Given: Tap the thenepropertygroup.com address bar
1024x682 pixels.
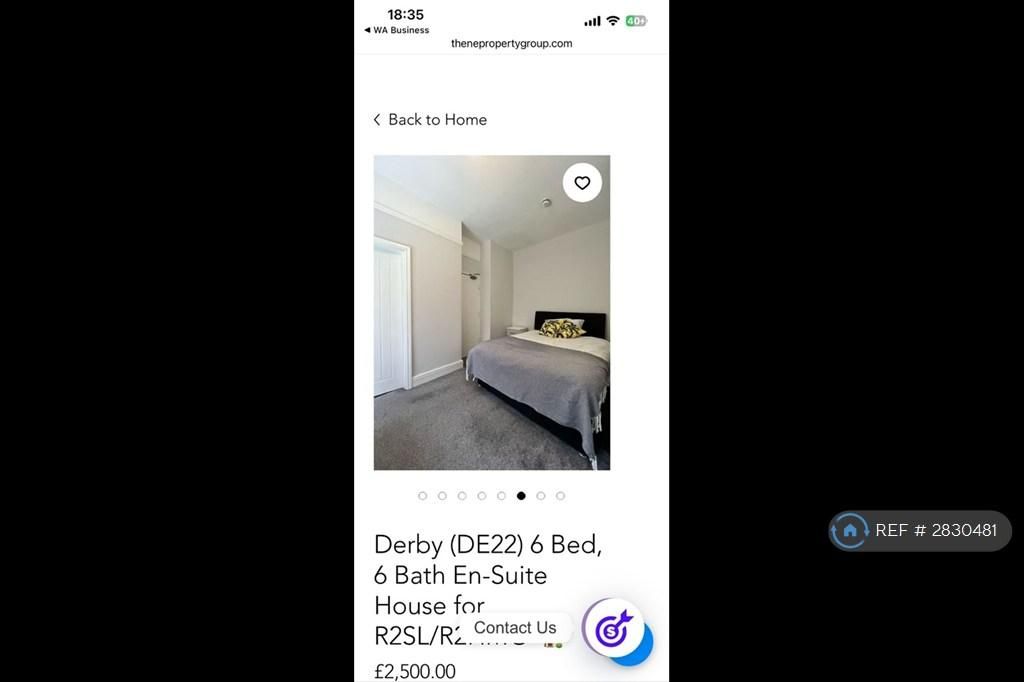Looking at the screenshot, I should point(511,44).
